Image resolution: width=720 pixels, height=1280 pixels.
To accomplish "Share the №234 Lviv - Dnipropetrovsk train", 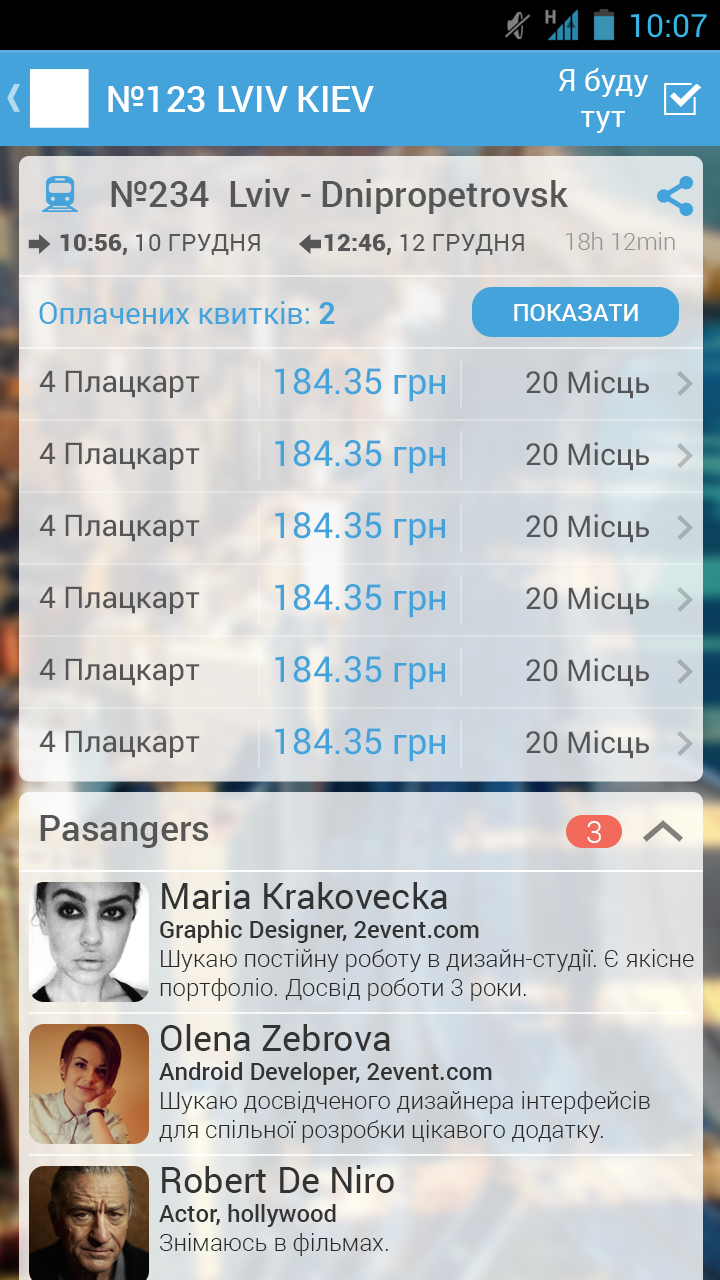I will click(675, 196).
